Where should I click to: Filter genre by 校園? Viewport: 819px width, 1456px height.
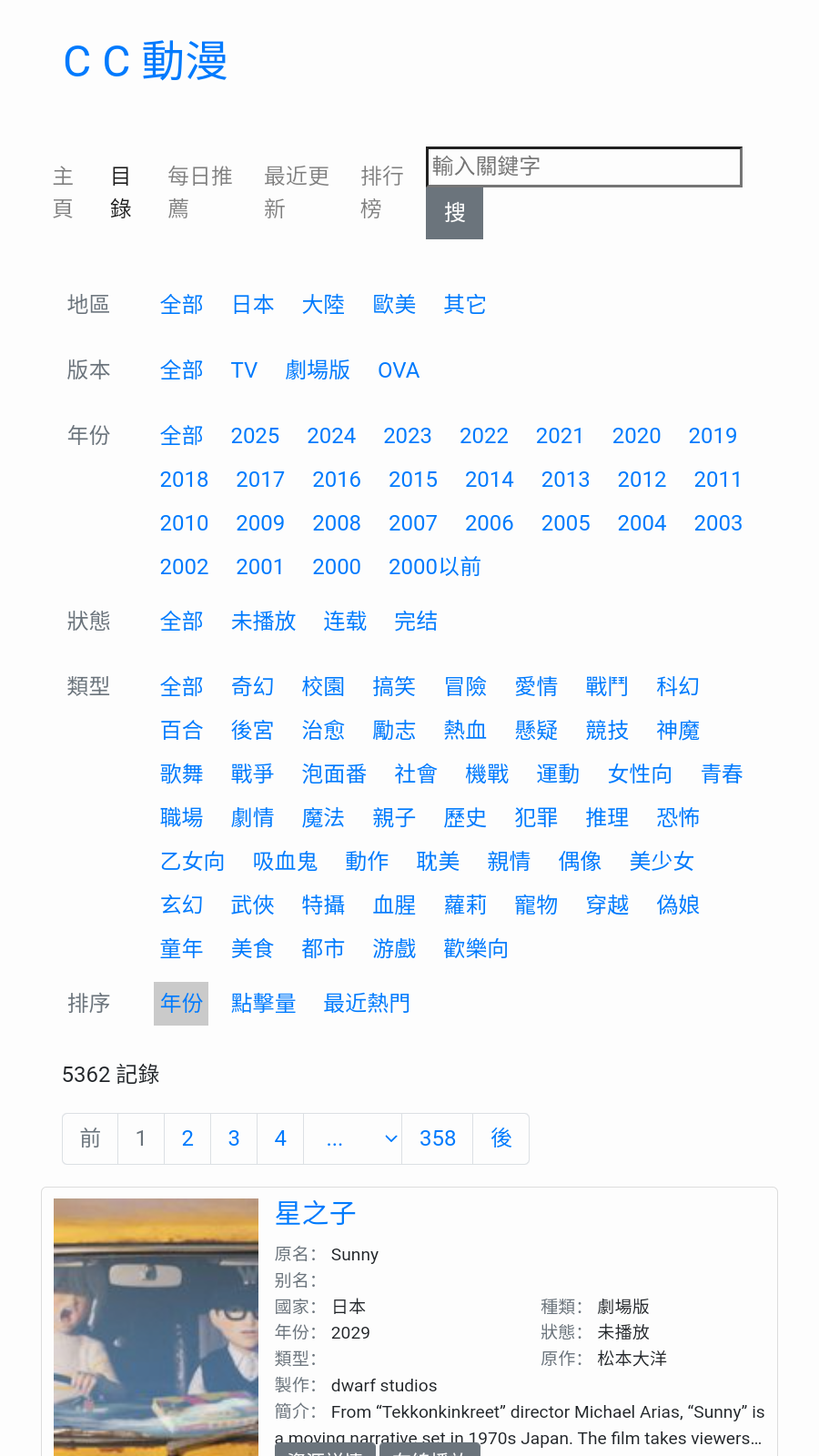[323, 687]
